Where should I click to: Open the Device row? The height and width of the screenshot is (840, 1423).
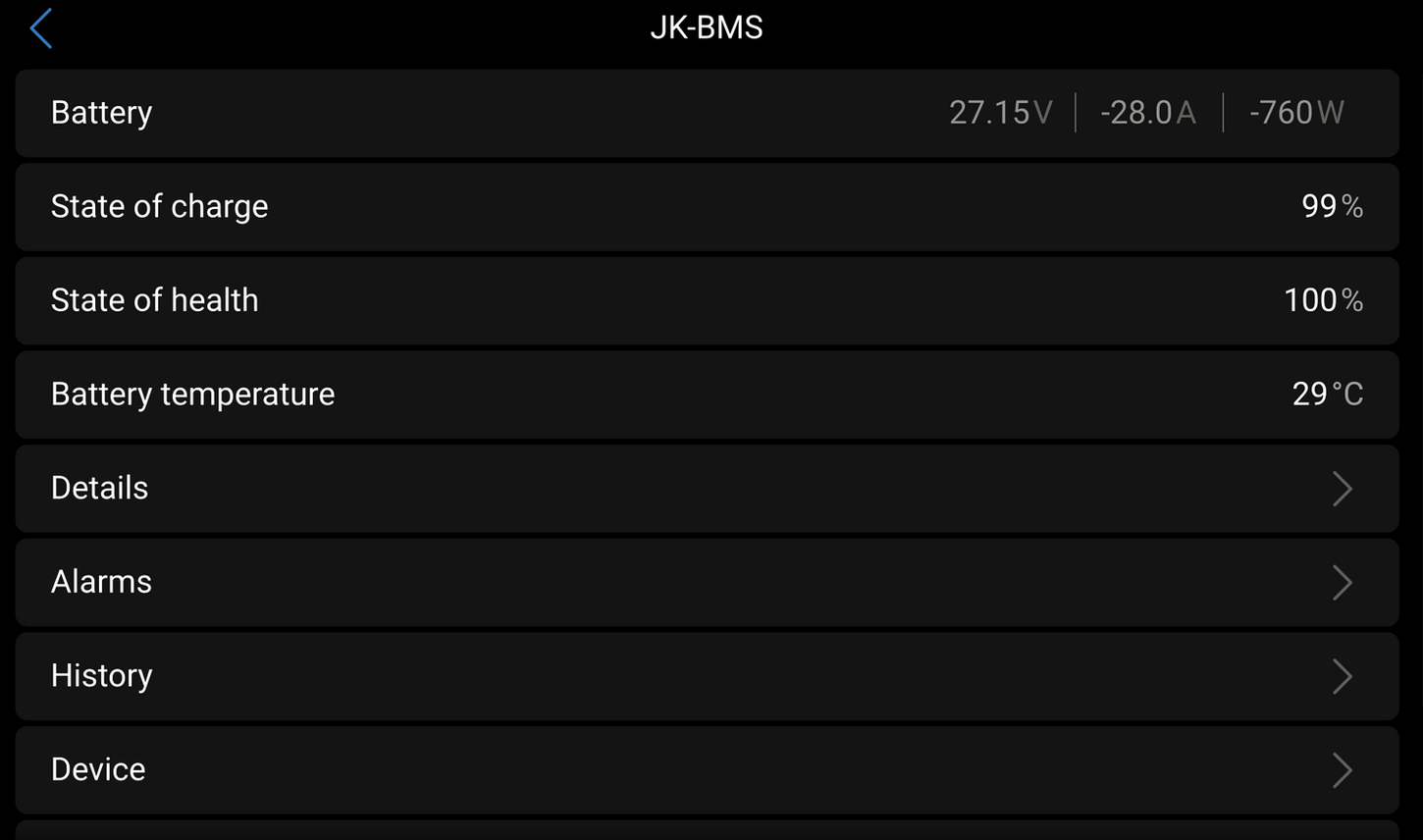707,770
